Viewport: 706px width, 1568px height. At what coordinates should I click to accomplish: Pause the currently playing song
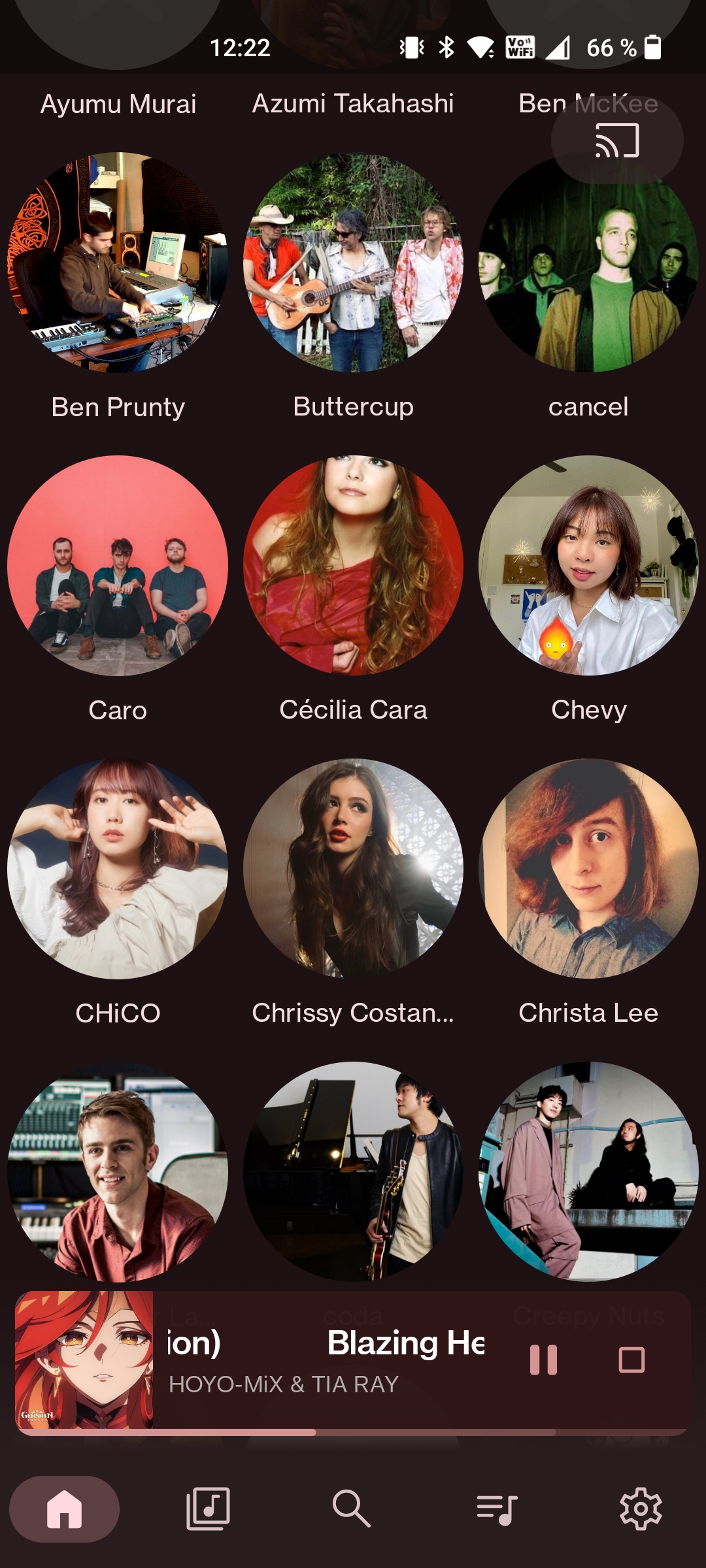click(543, 1360)
